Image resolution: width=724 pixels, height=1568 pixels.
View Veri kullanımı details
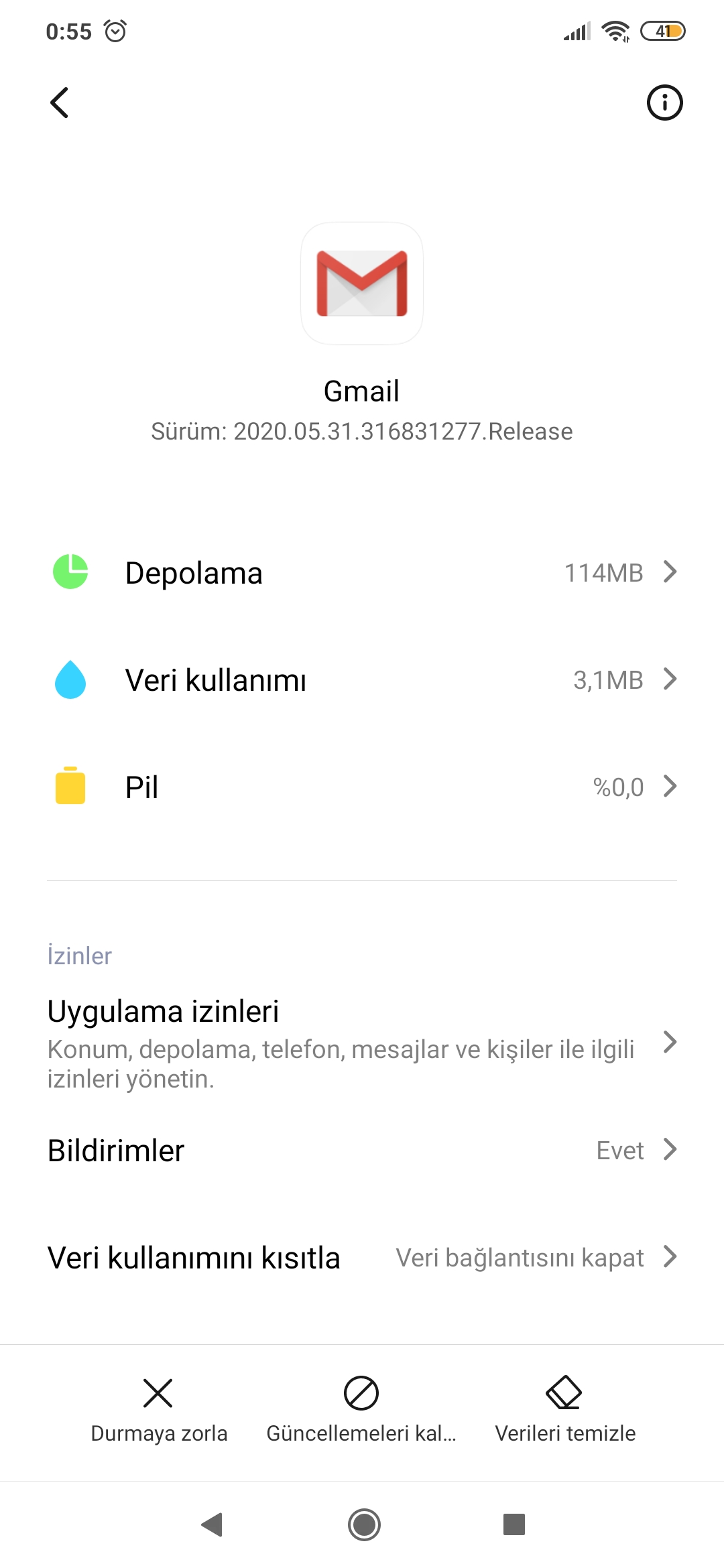click(362, 680)
